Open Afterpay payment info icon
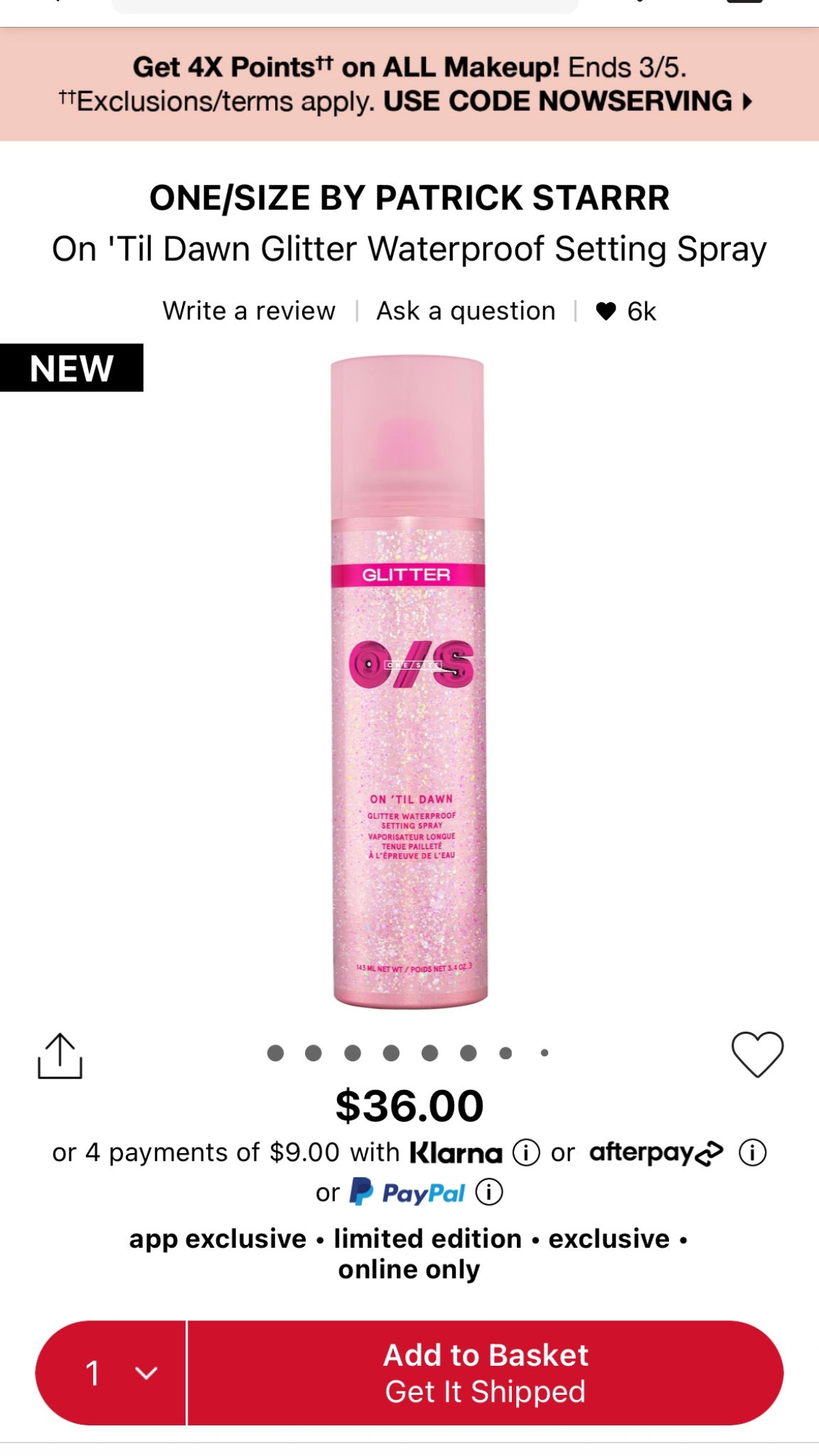This screenshot has width=819, height=1456. tap(752, 1152)
